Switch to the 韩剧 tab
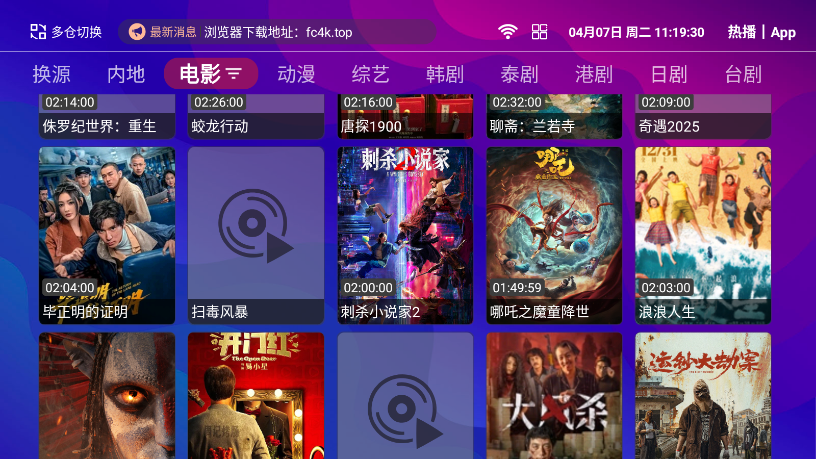Screen dimensions: 816x459 (x=445, y=74)
